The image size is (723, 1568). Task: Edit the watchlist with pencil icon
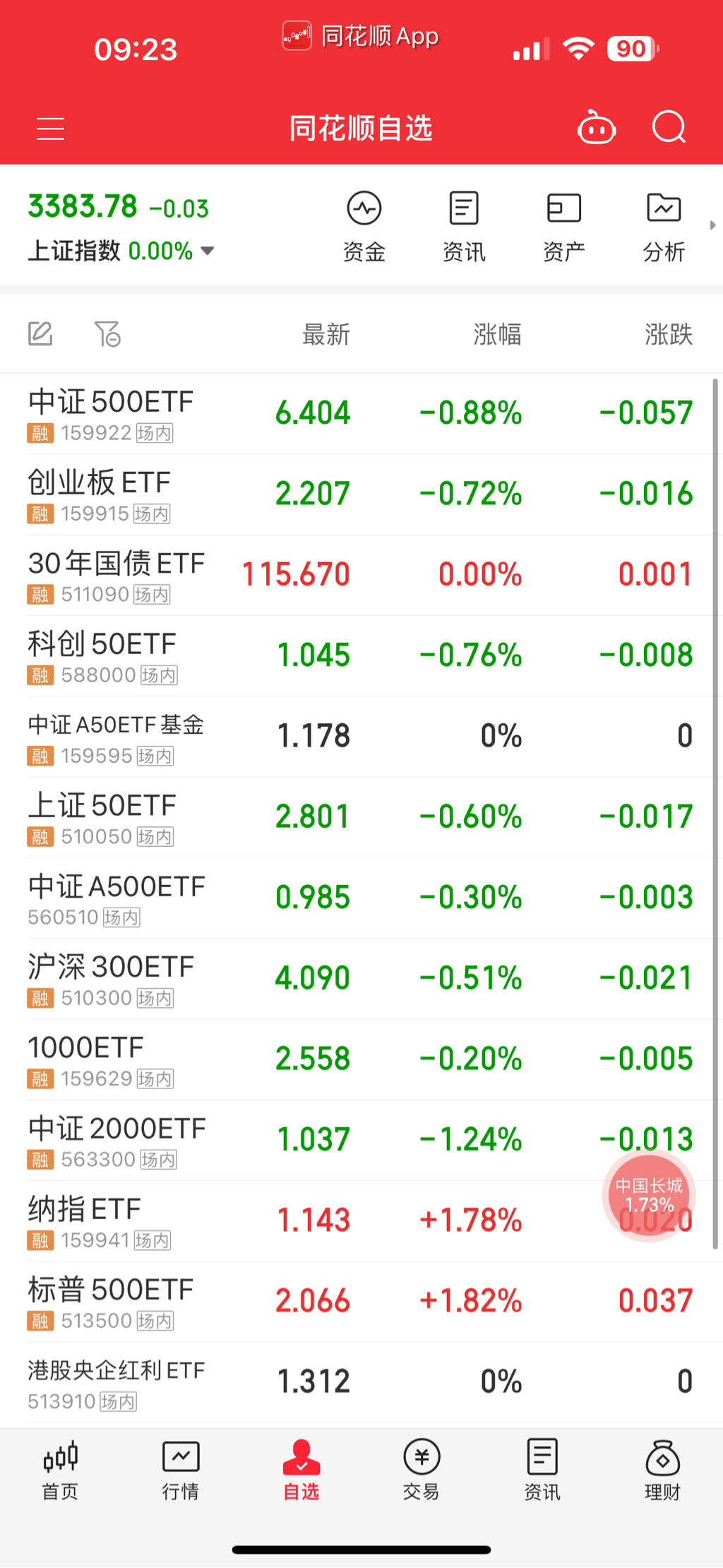click(40, 333)
